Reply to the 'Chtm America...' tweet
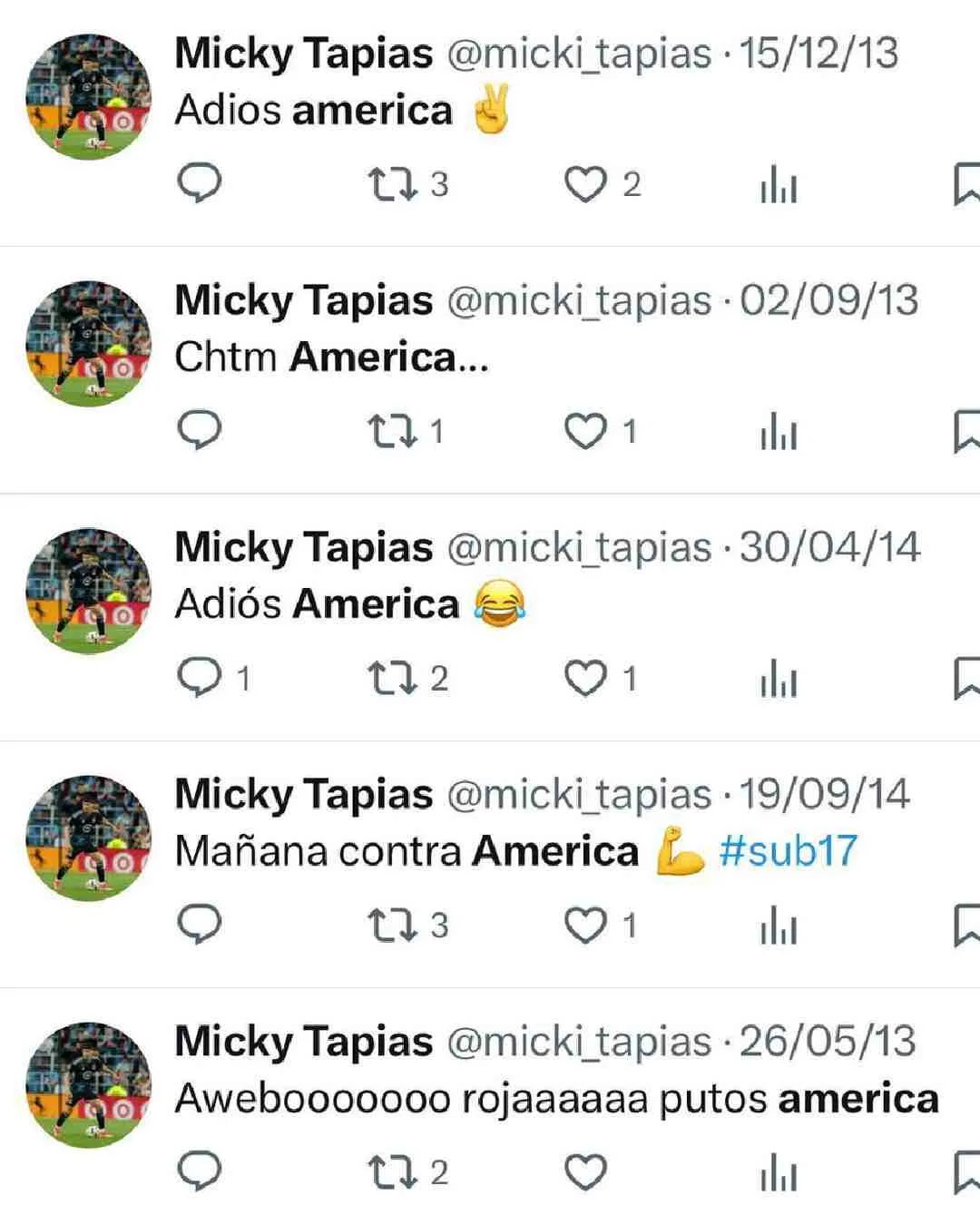The height and width of the screenshot is (1225, 980). [x=199, y=431]
